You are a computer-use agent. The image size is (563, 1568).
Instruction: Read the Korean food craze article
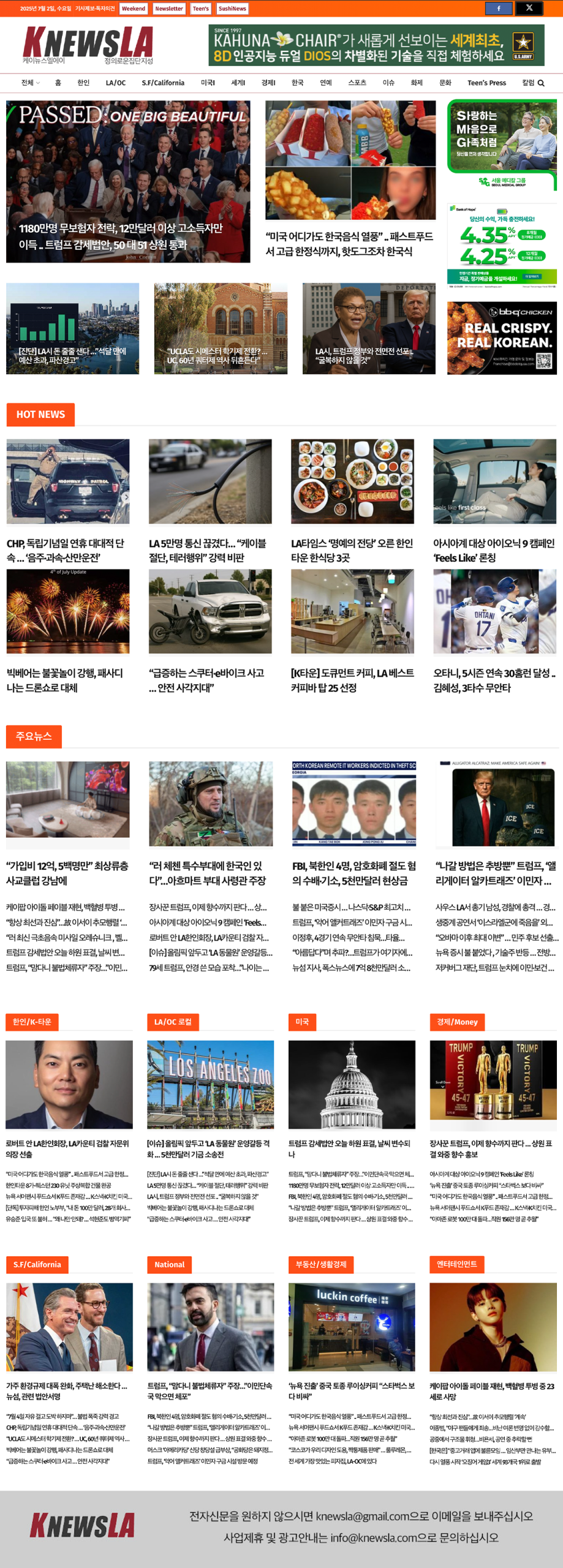349,244
